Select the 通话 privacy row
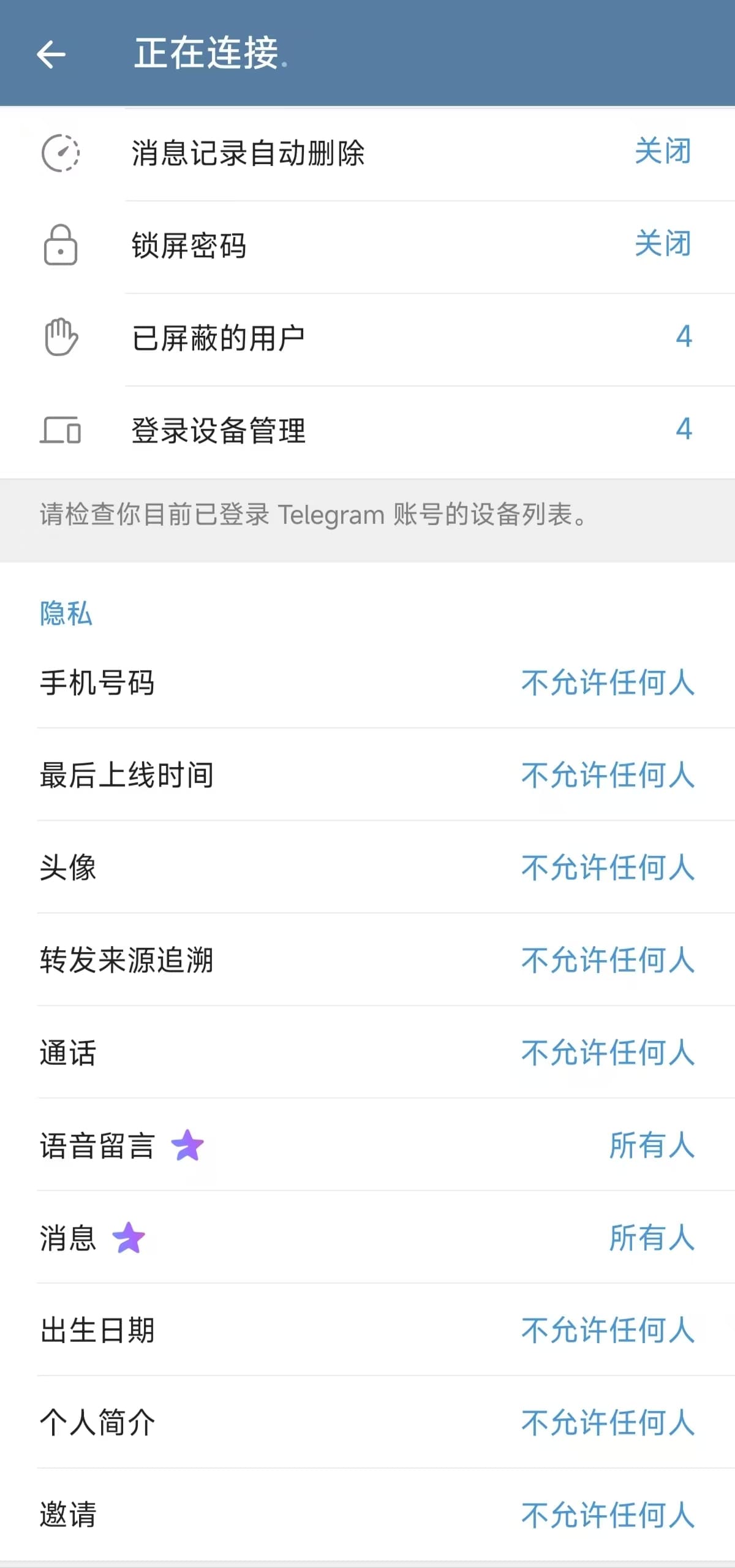 pyautogui.click(x=367, y=1053)
